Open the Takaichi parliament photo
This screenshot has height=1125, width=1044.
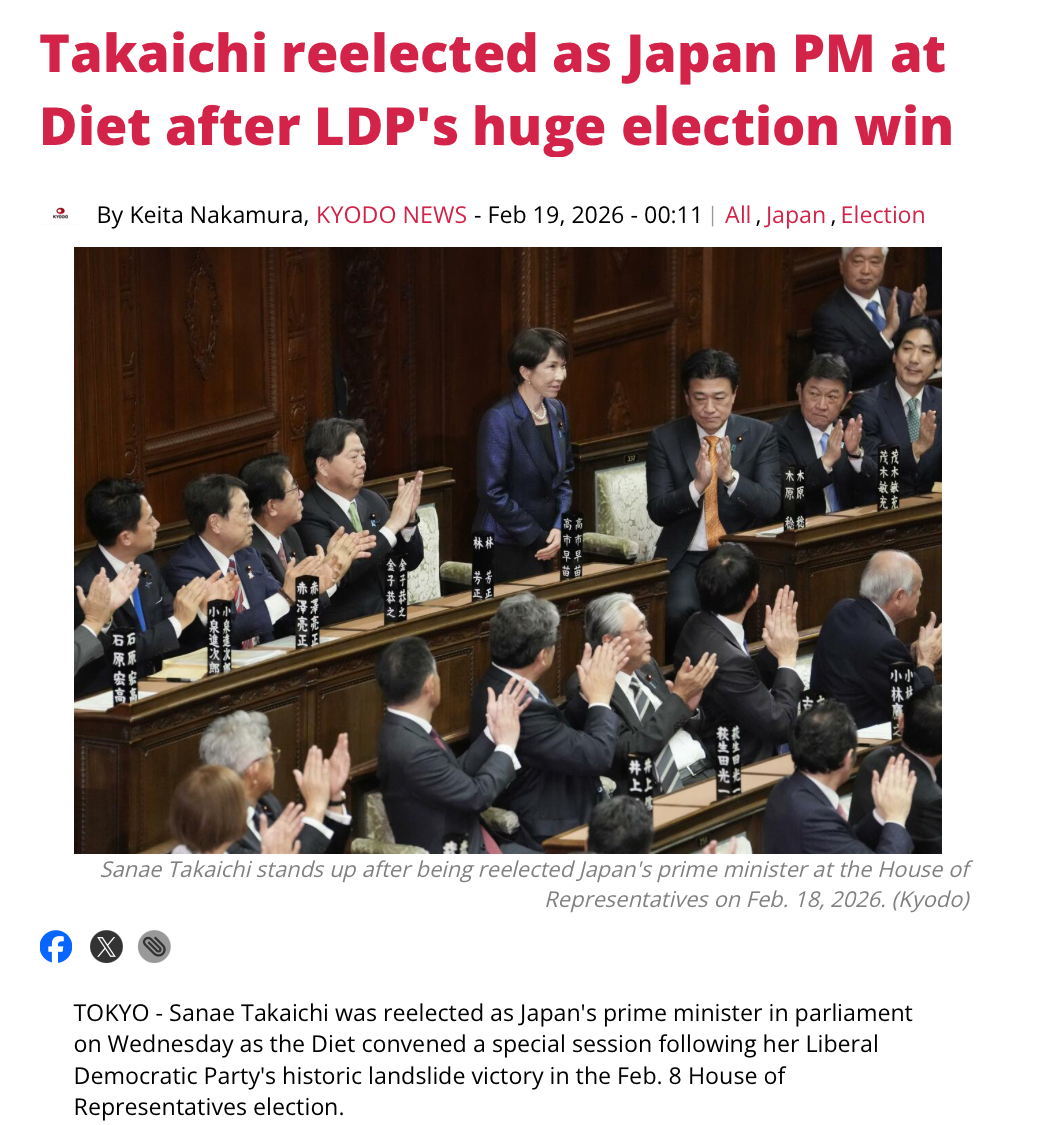point(508,550)
